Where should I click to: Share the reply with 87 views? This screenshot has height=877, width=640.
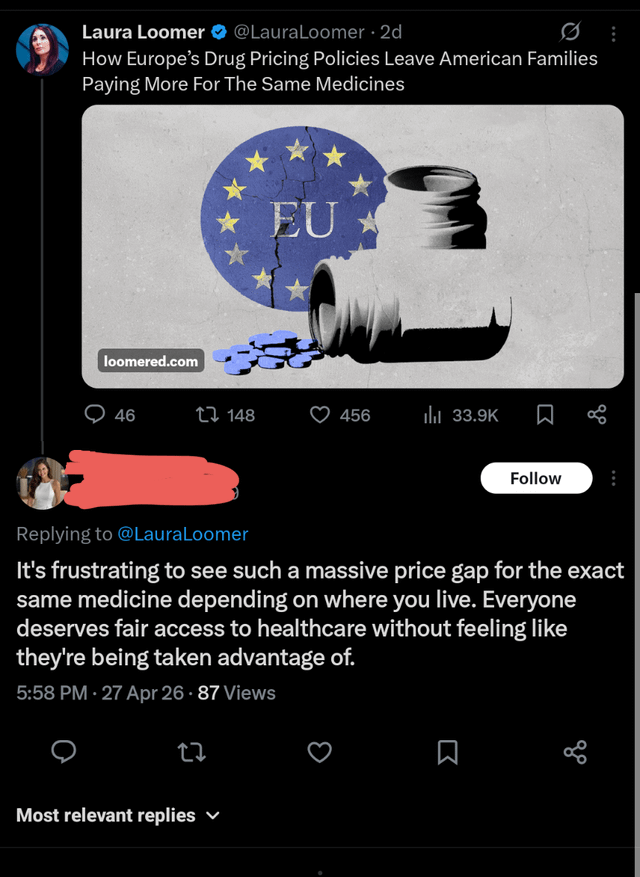click(575, 752)
